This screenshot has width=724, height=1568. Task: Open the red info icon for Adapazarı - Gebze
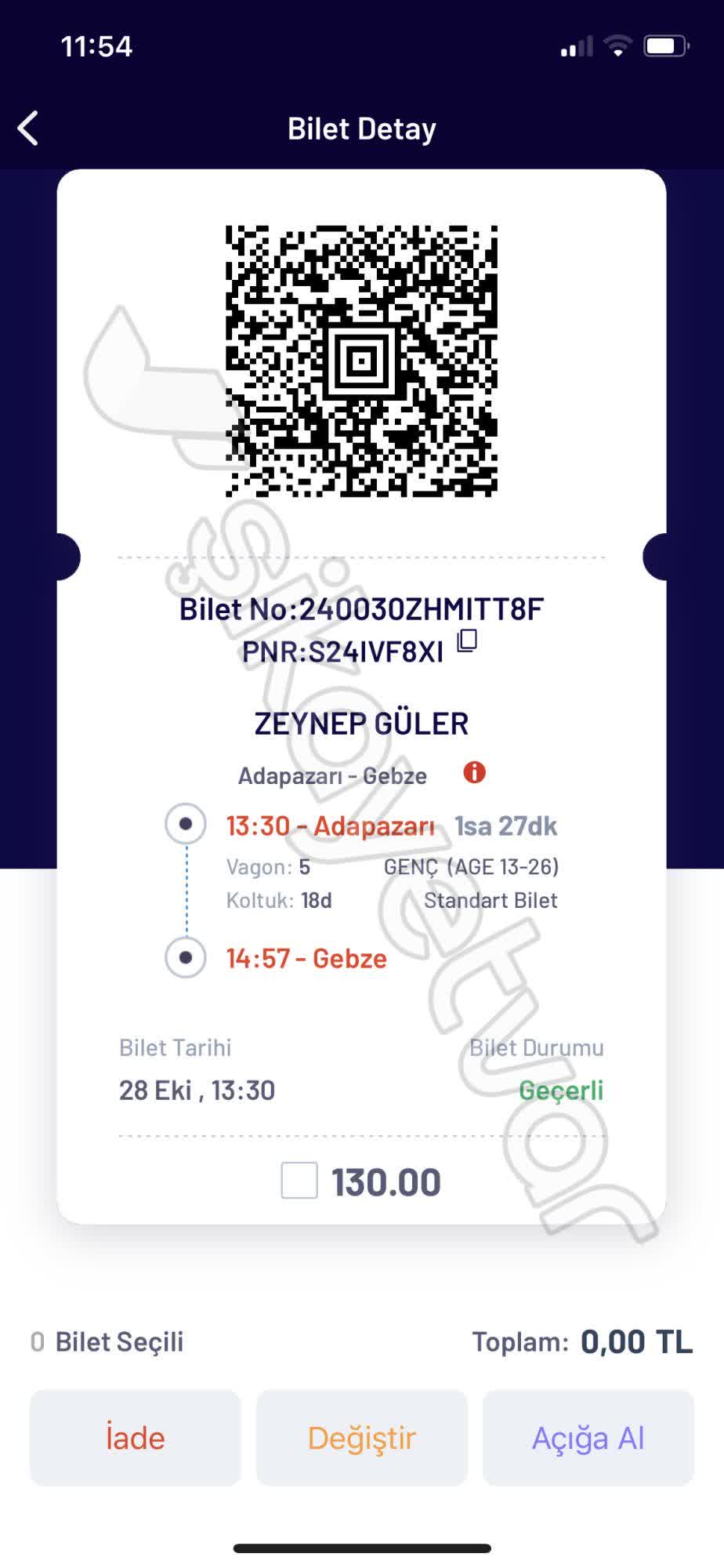coord(474,773)
